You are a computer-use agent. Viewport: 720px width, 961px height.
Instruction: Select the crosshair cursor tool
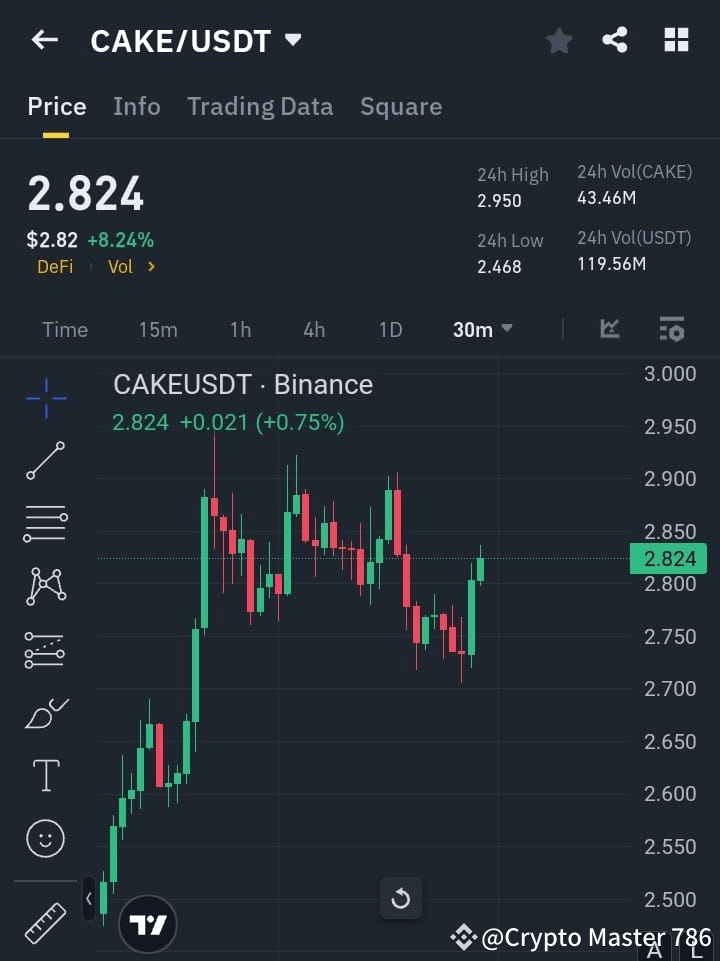click(x=45, y=398)
